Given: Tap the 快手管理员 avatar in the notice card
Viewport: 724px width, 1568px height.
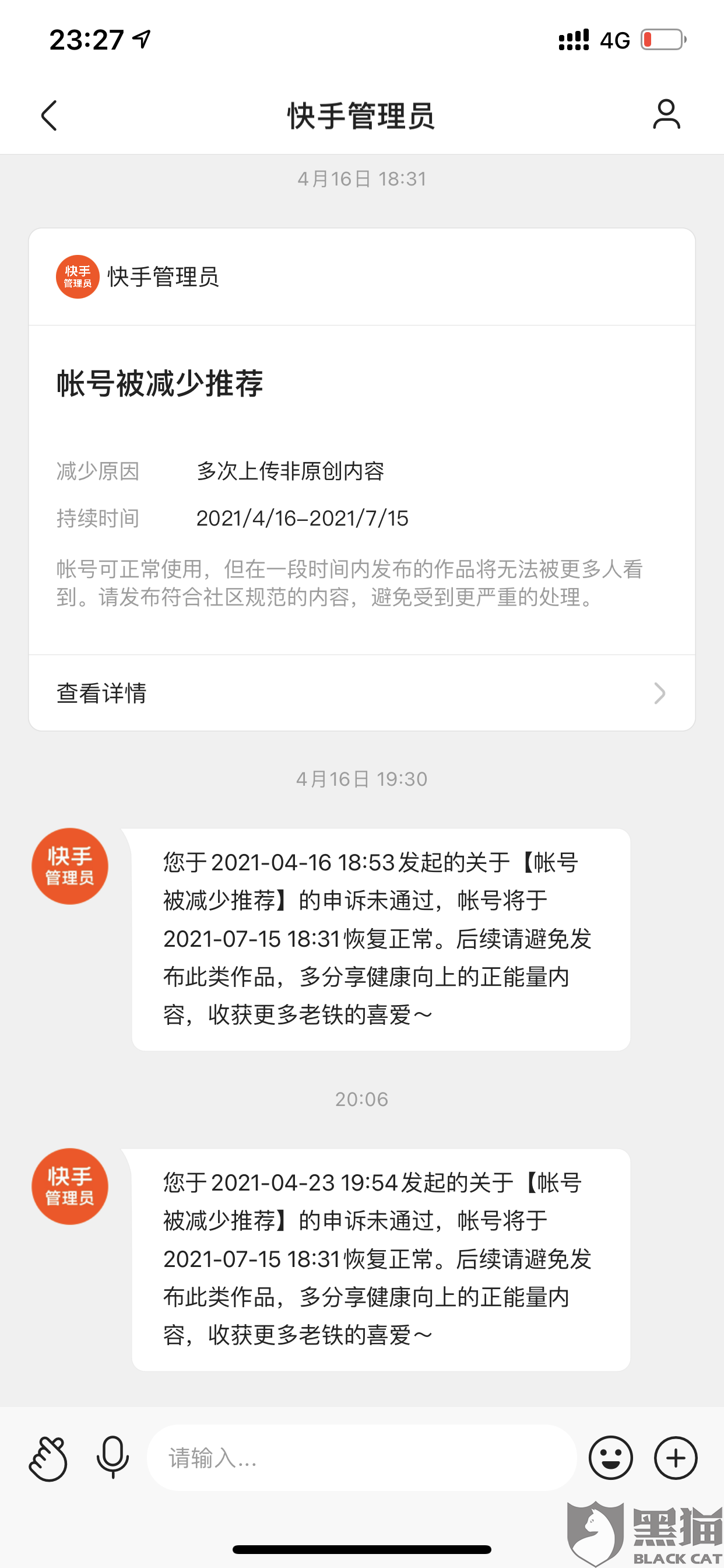Looking at the screenshot, I should (78, 278).
